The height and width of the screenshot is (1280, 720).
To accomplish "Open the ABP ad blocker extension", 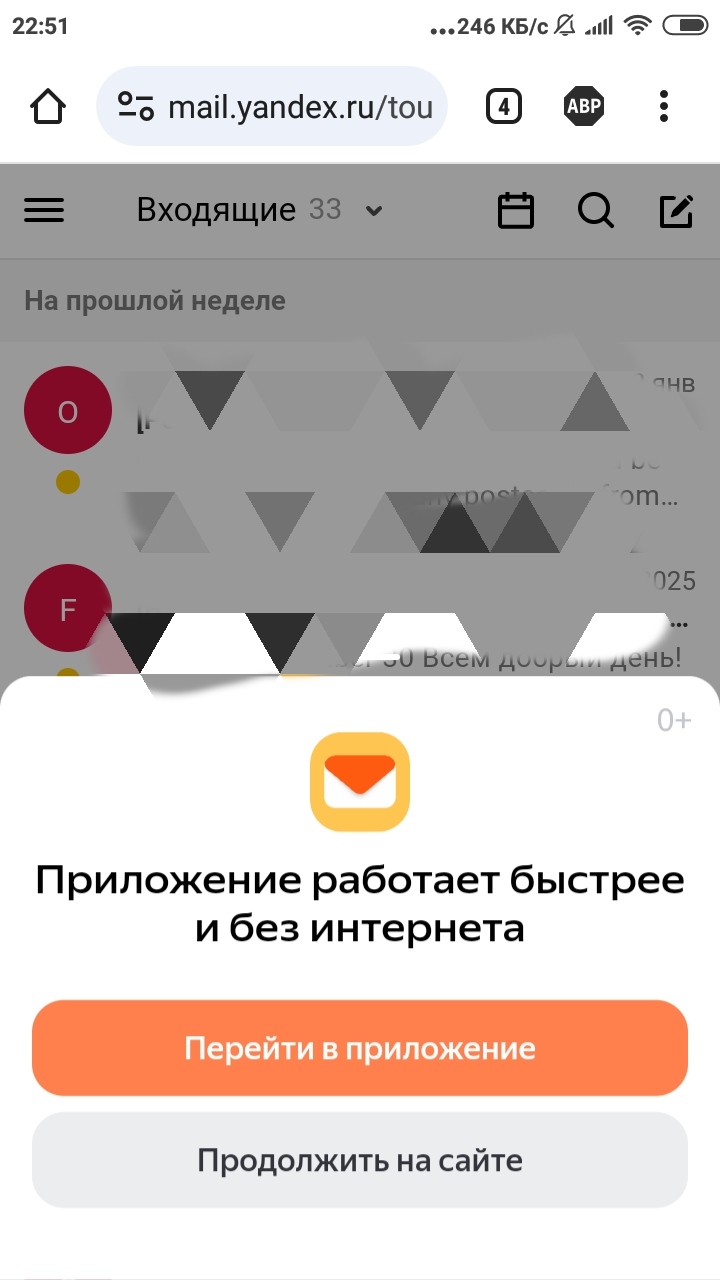I will click(x=584, y=106).
